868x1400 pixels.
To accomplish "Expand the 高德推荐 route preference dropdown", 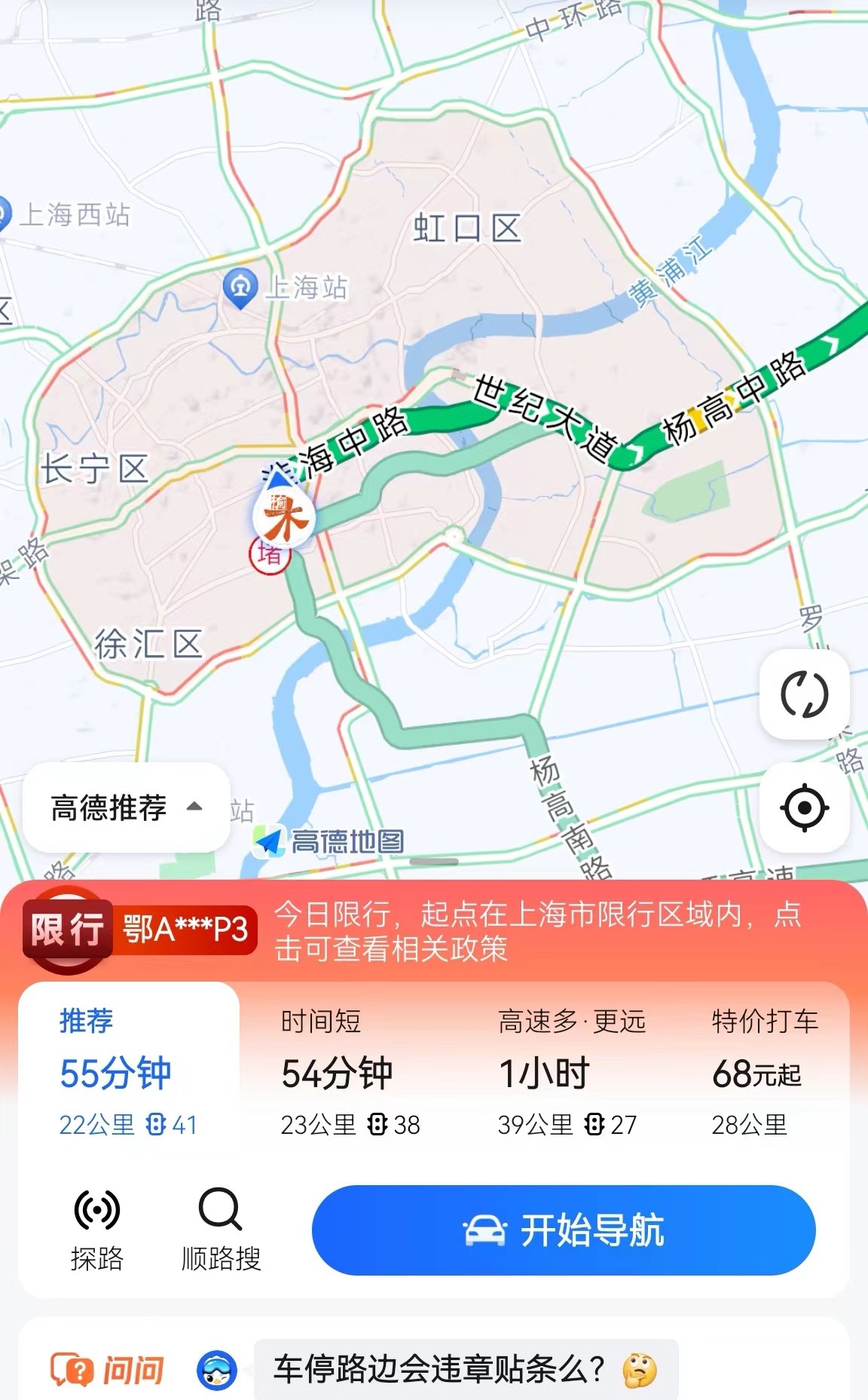I will (x=126, y=807).
